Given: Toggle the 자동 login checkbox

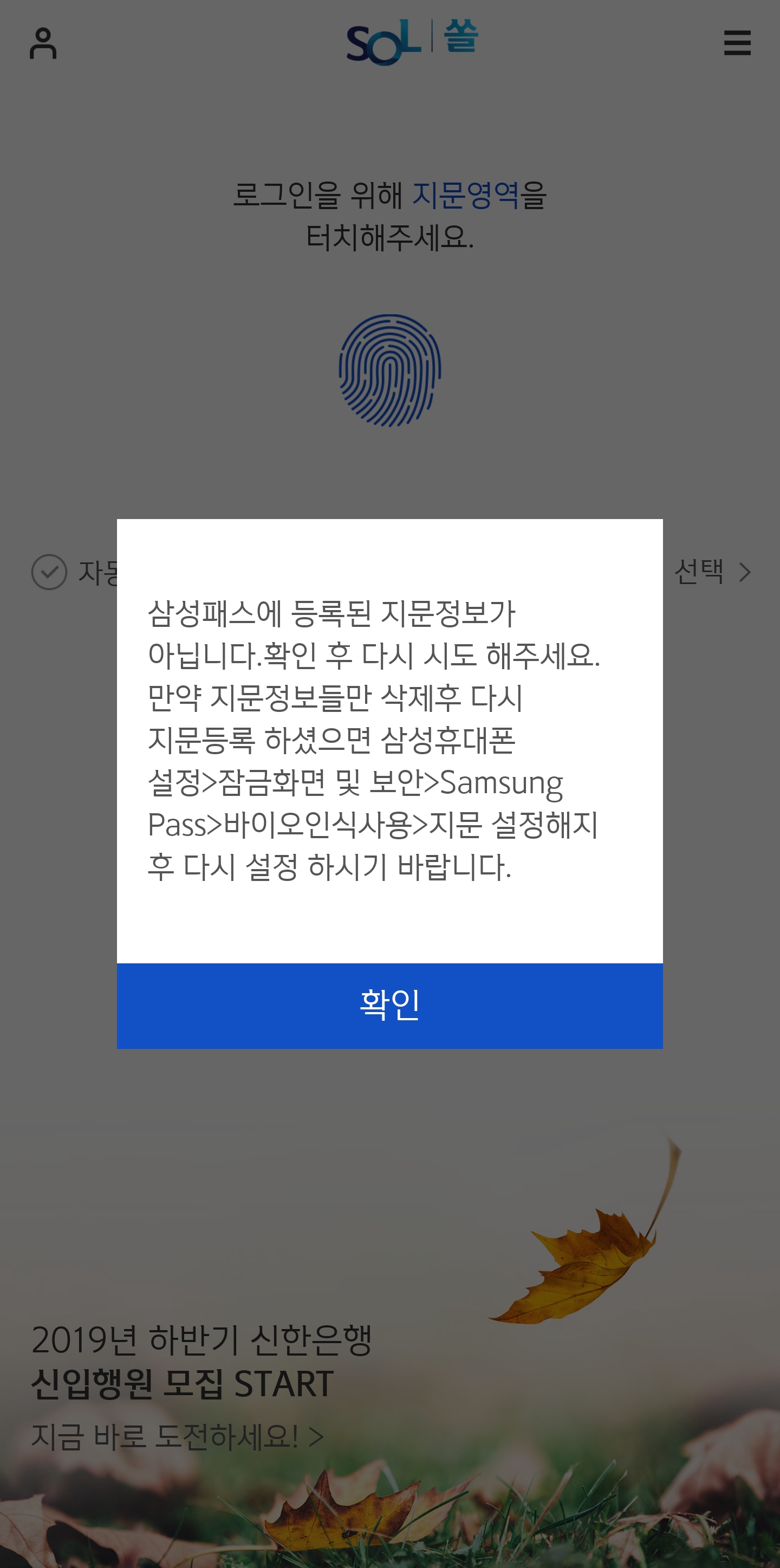Looking at the screenshot, I should [x=49, y=572].
